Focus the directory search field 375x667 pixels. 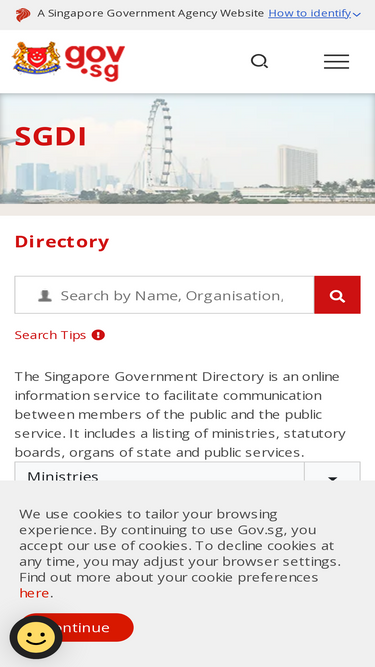165,295
